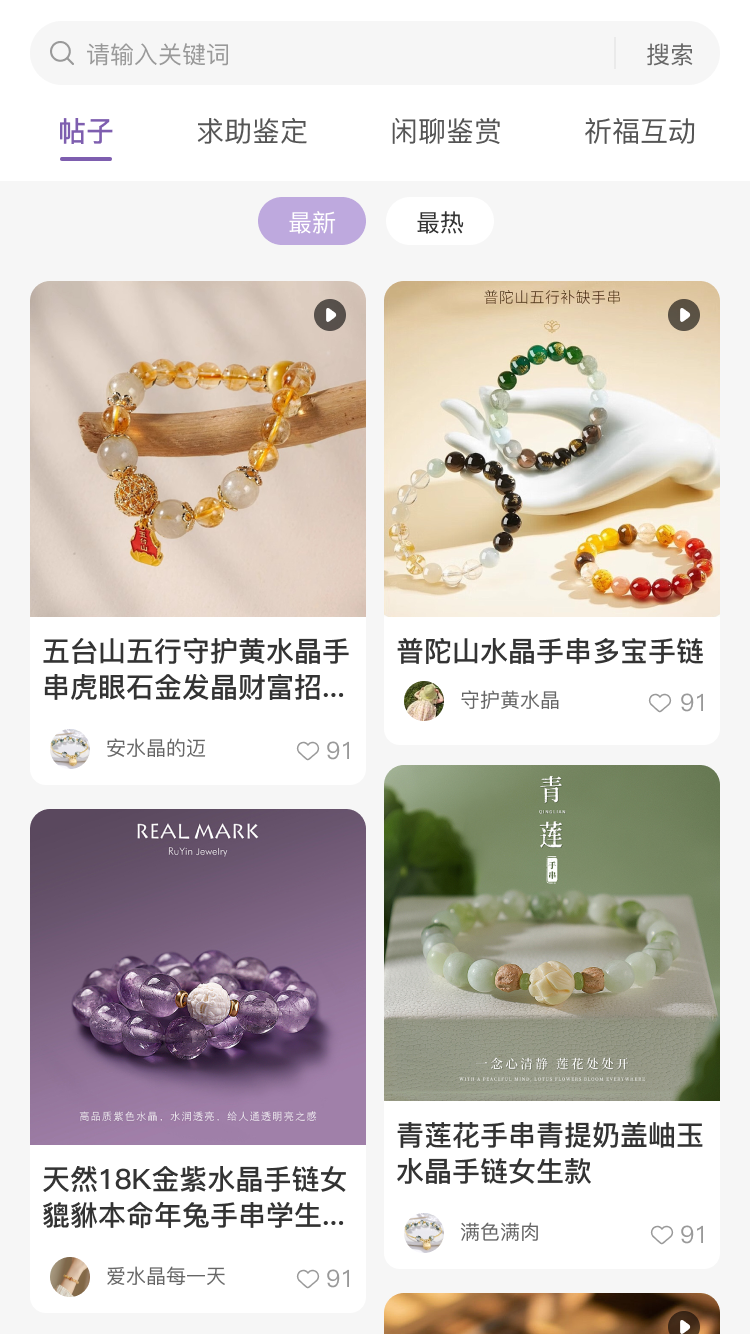This screenshot has height=1334, width=750.
Task: View the profile avatar of 爱水晶每一天
Action: (70, 1277)
